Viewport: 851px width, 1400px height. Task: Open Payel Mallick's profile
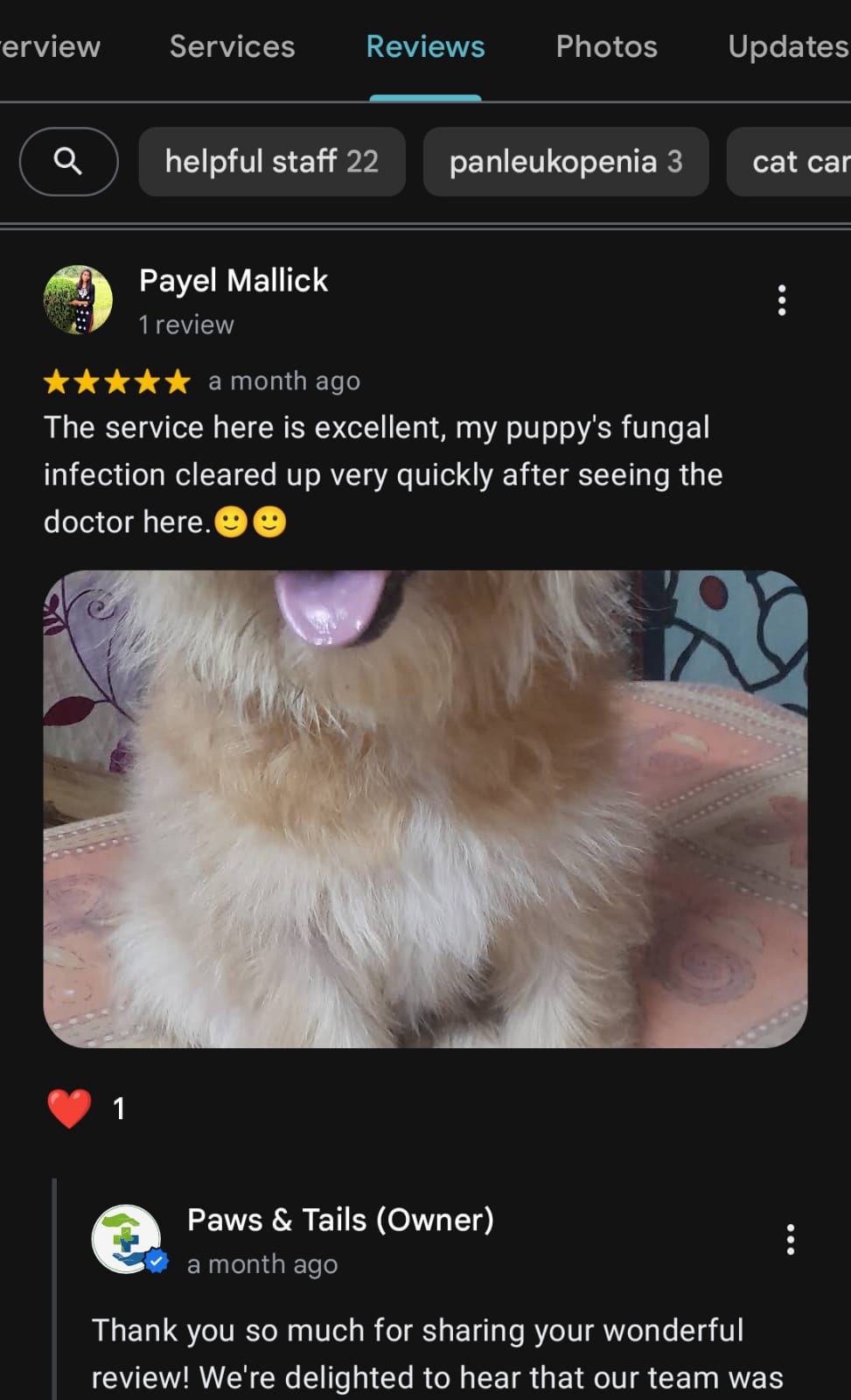tap(233, 281)
